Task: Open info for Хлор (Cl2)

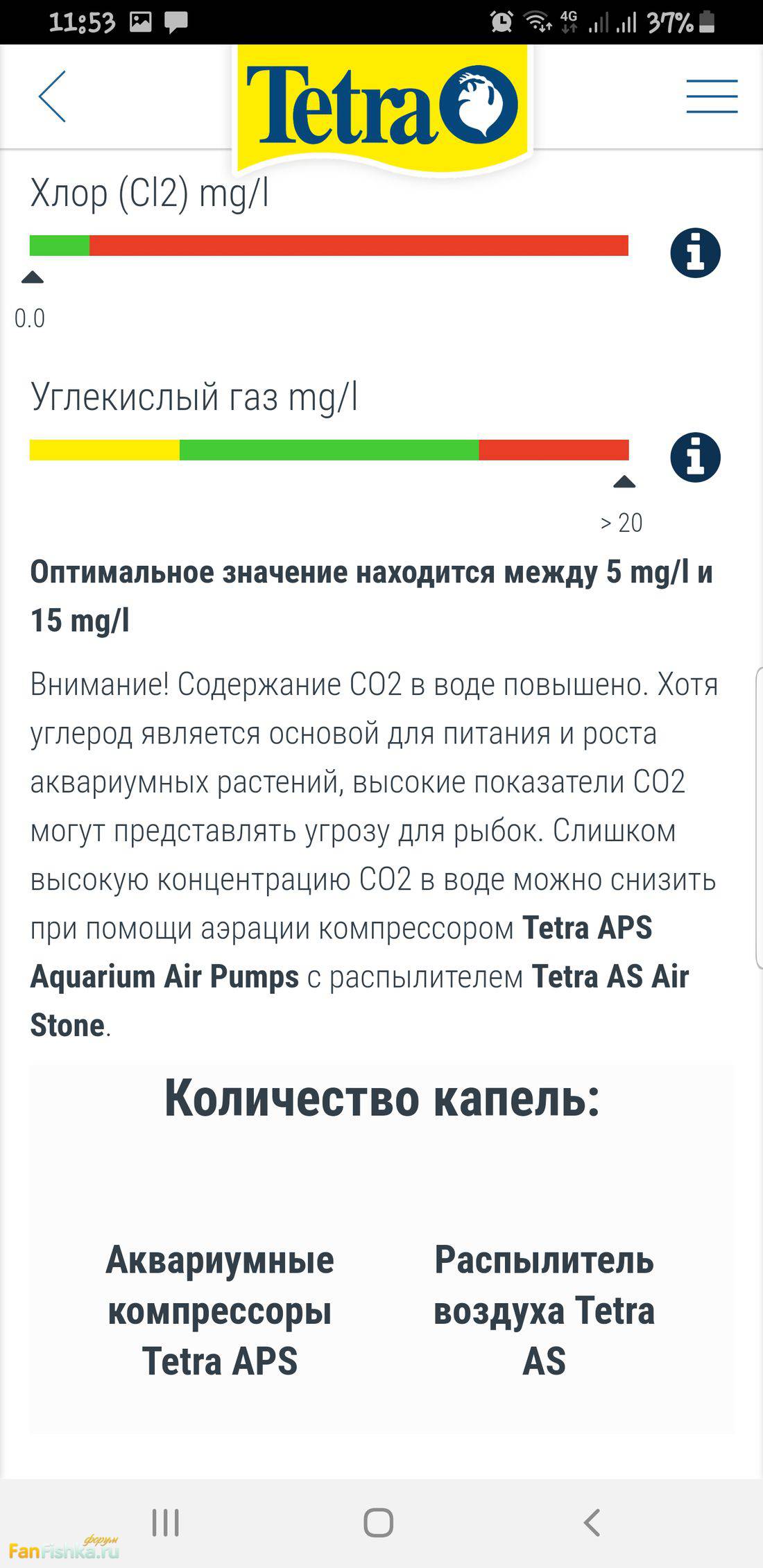Action: pos(695,253)
